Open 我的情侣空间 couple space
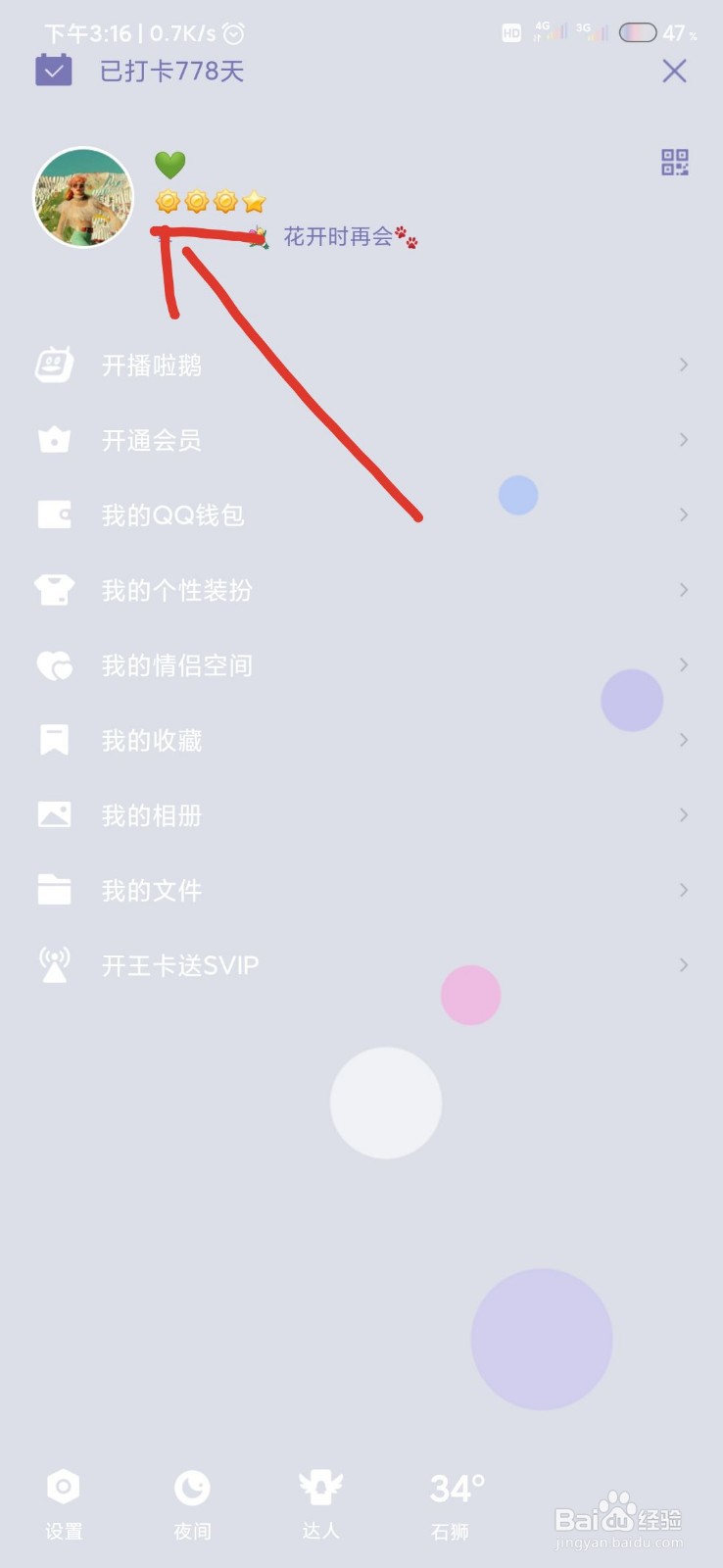The width and height of the screenshot is (723, 1568). click(x=178, y=664)
